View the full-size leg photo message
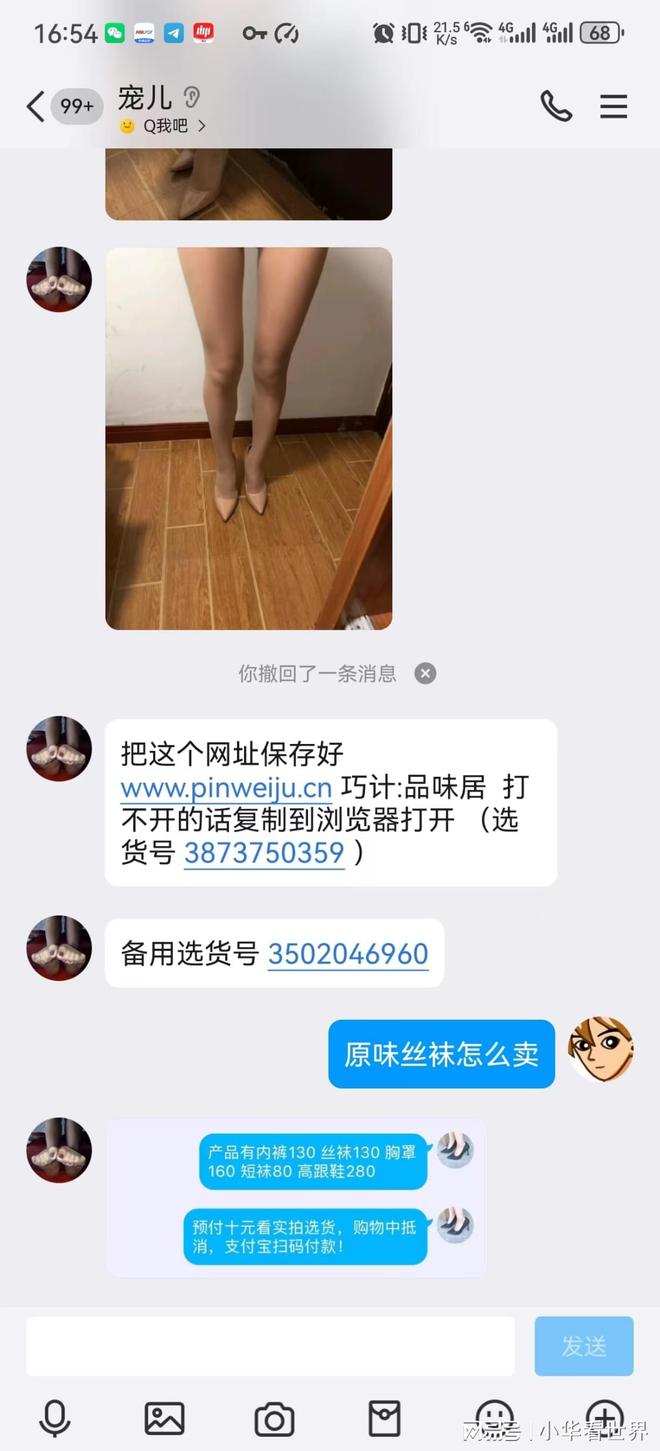Screen dimensions: 660x1451 248,438
